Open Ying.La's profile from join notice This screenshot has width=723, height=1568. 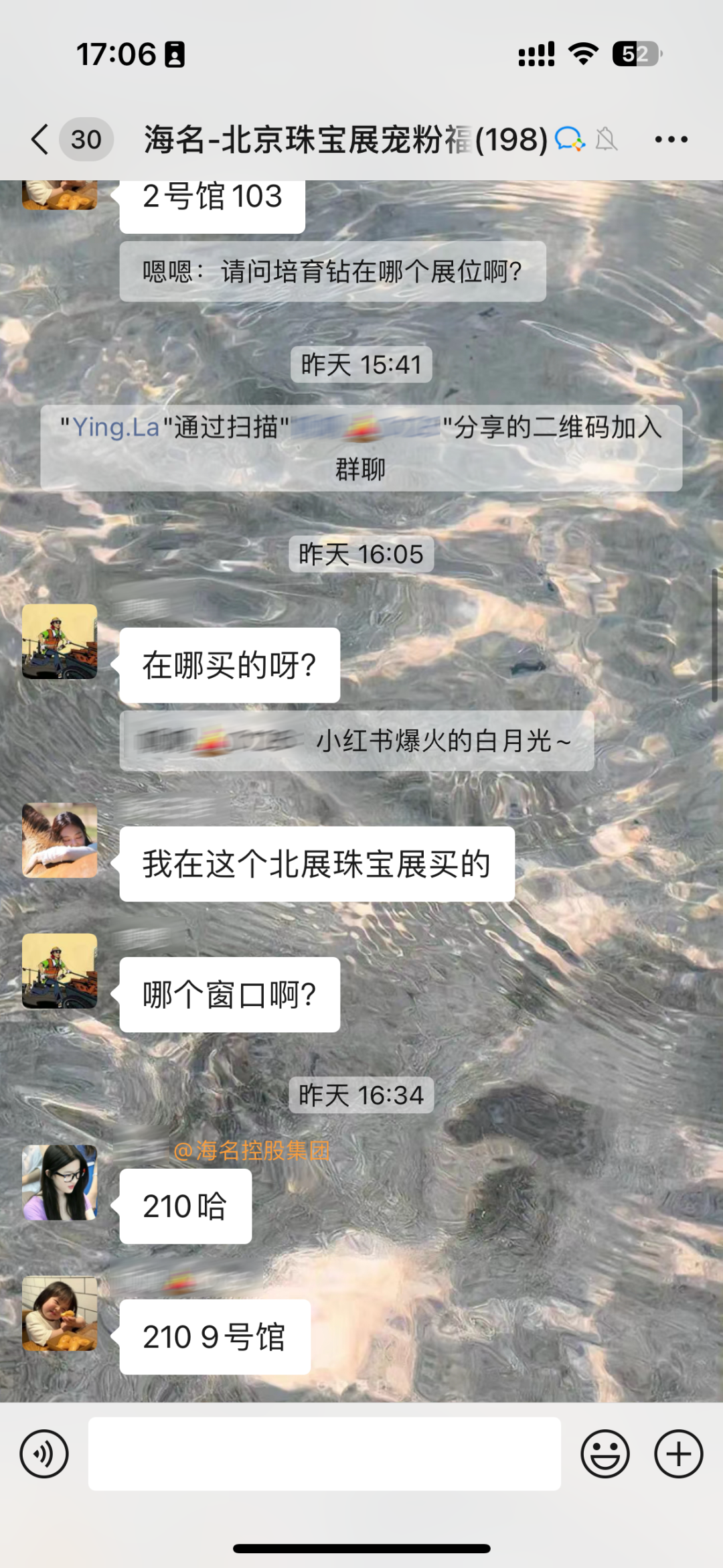[115, 427]
